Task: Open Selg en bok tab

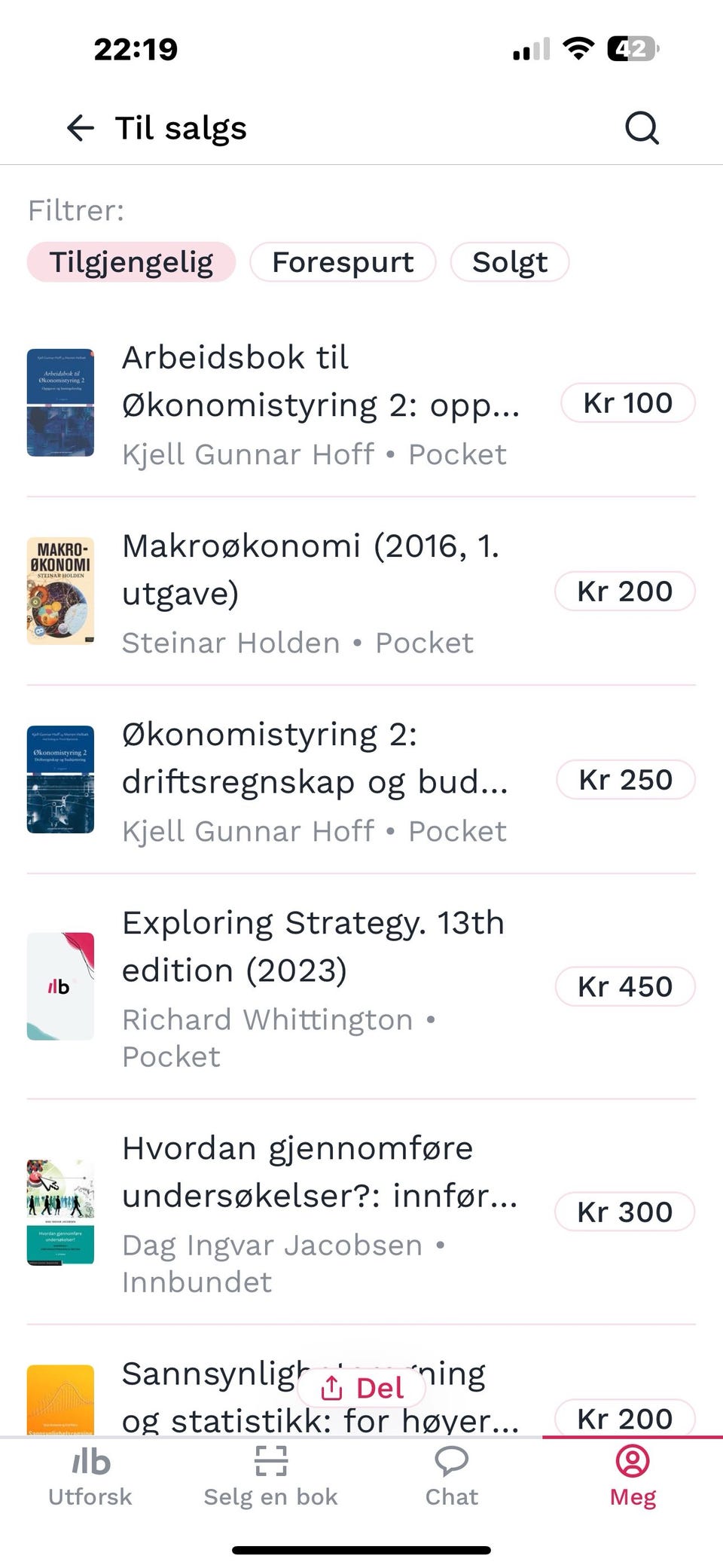Action: point(271,1477)
